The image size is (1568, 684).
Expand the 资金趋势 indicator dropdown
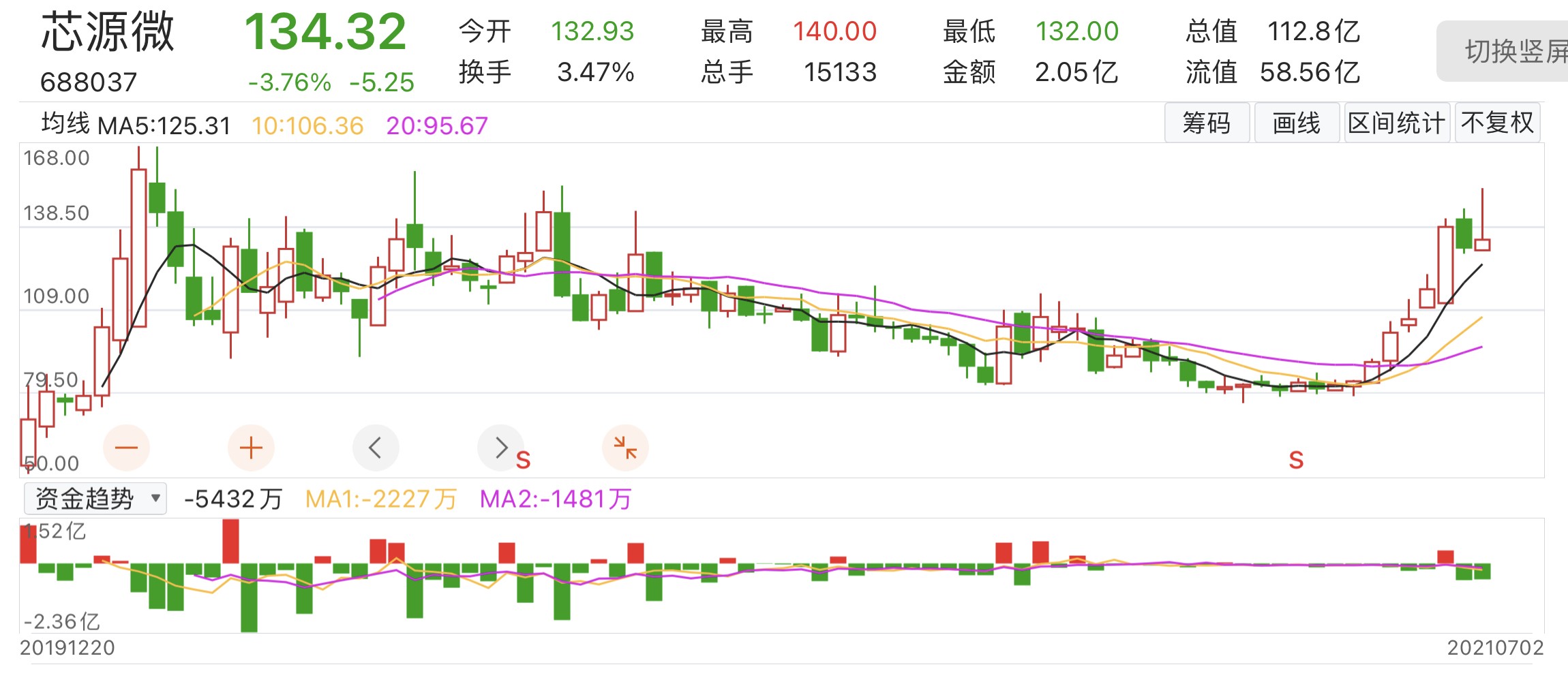coord(95,499)
